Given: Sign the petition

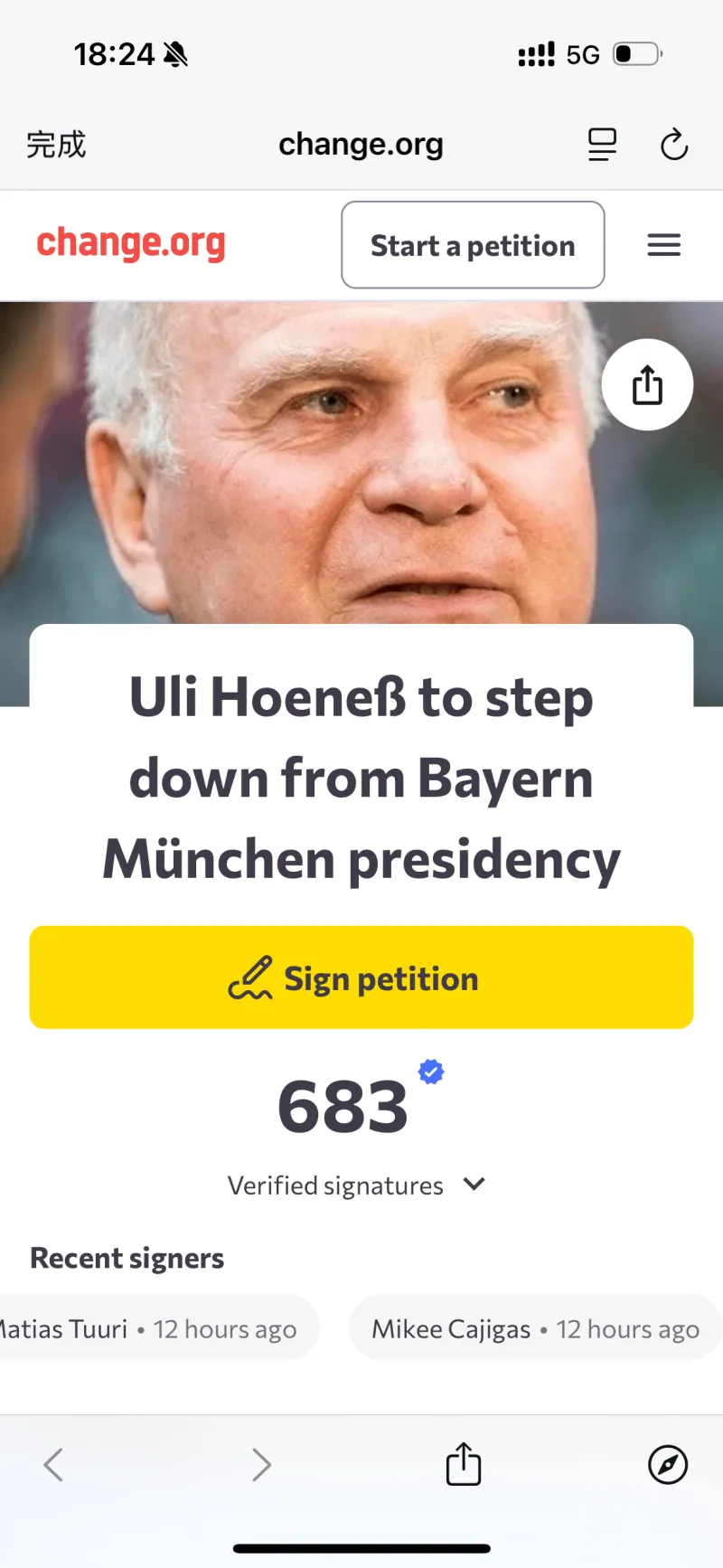Looking at the screenshot, I should tap(361, 978).
